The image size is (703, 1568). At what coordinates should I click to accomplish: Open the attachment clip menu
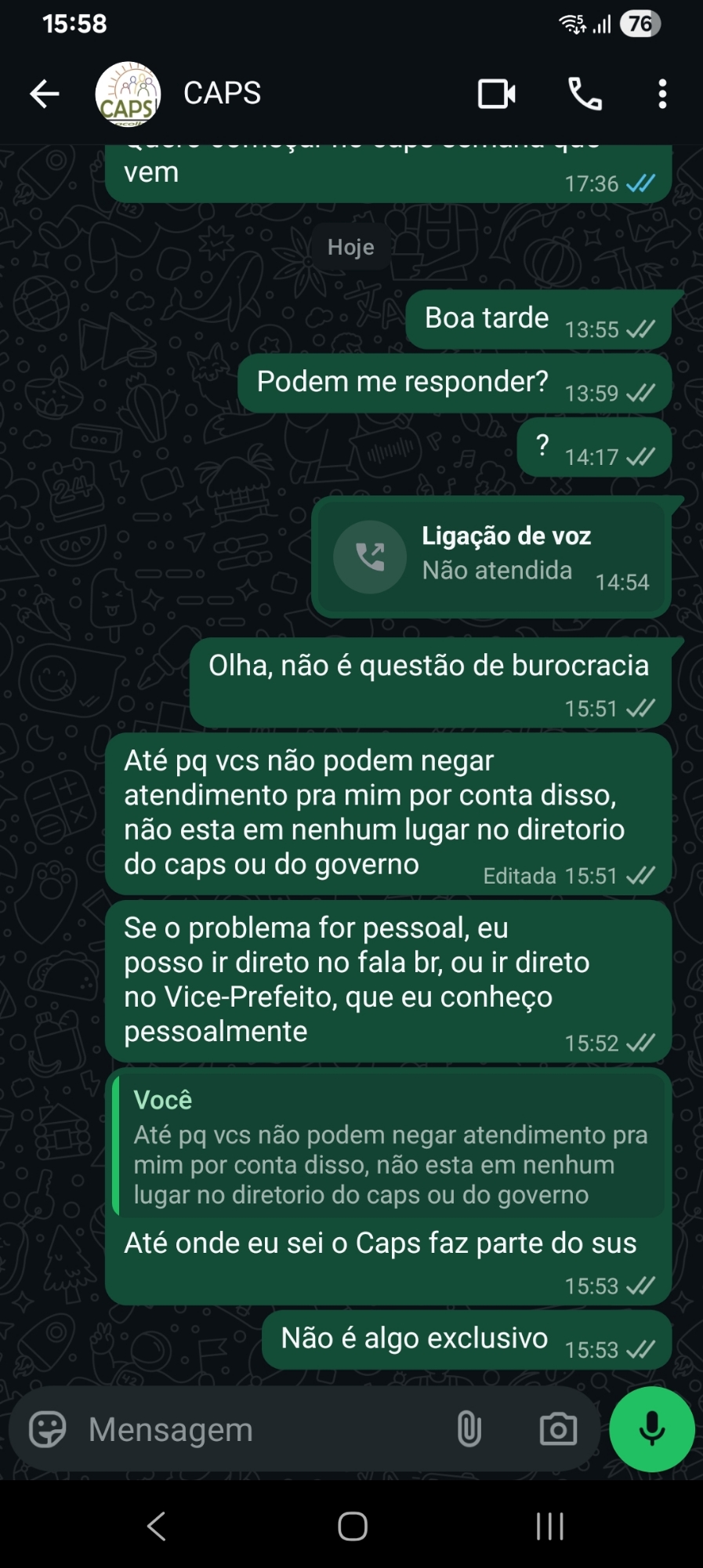click(469, 1429)
